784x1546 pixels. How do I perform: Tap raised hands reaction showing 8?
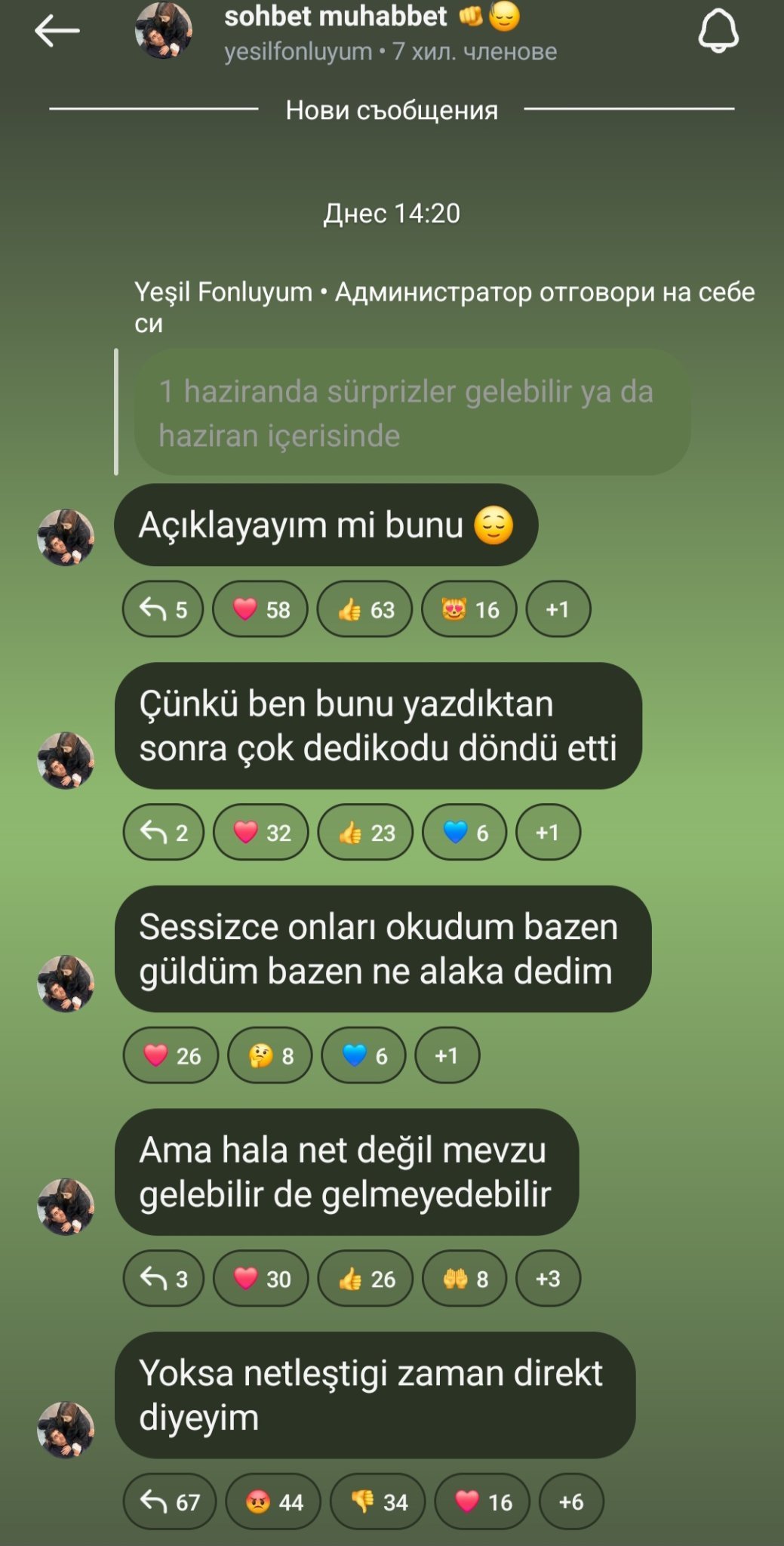(x=465, y=1279)
